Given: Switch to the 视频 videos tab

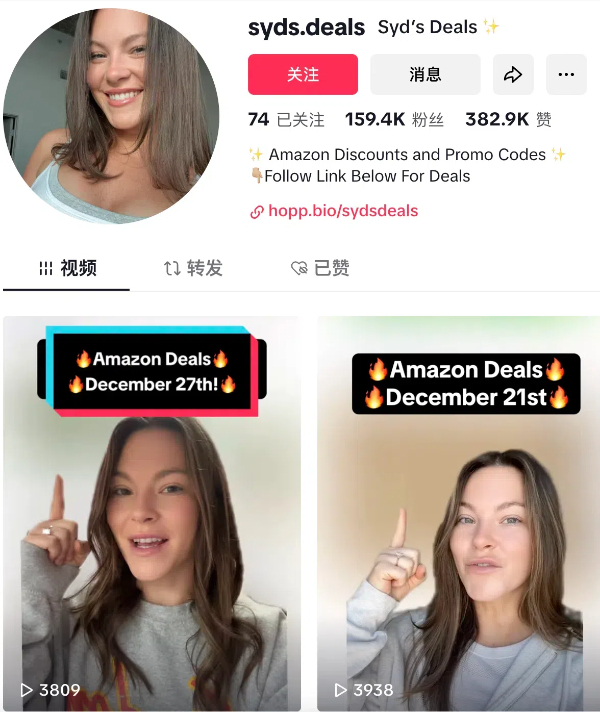Looking at the screenshot, I should click(67, 268).
